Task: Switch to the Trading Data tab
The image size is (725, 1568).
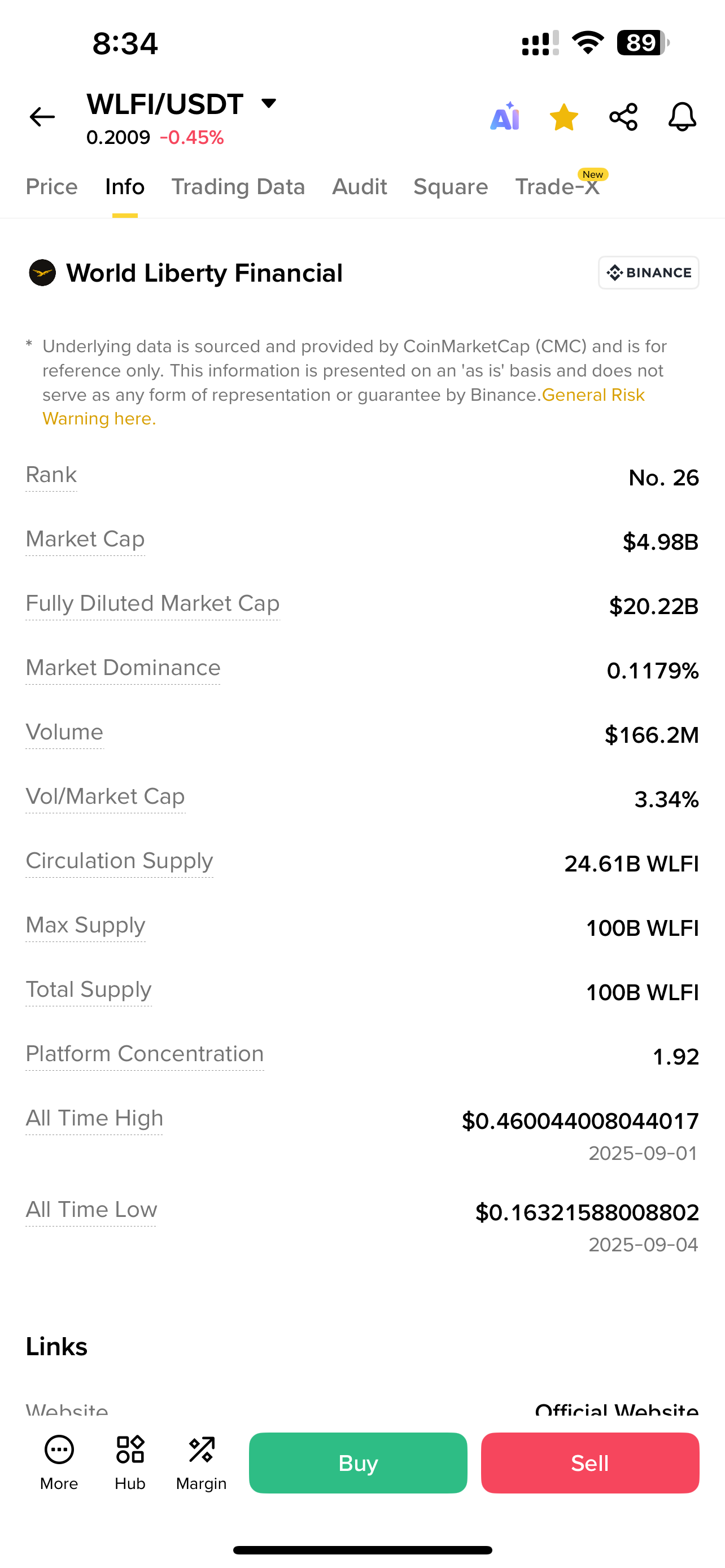Action: 238,187
